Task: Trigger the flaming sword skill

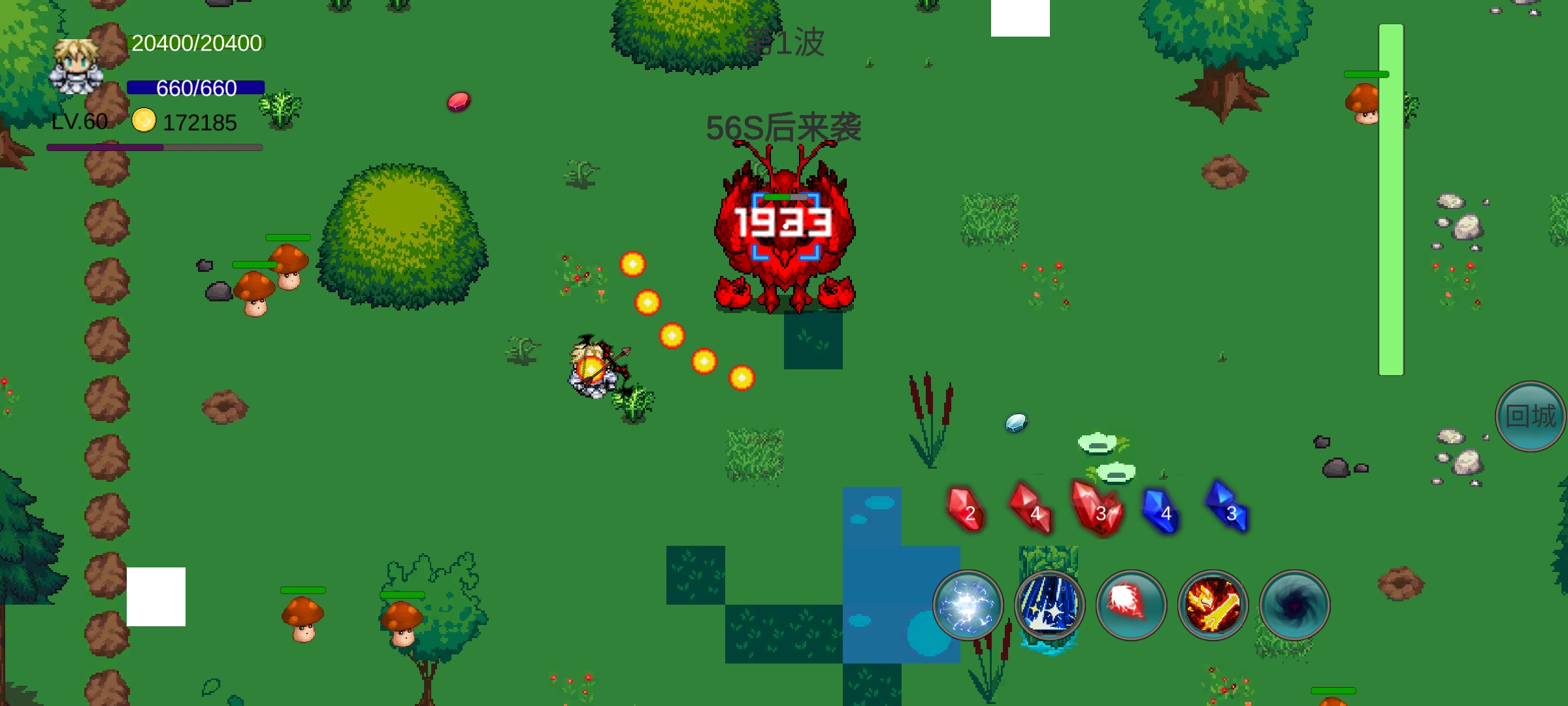Action: coord(1213,605)
